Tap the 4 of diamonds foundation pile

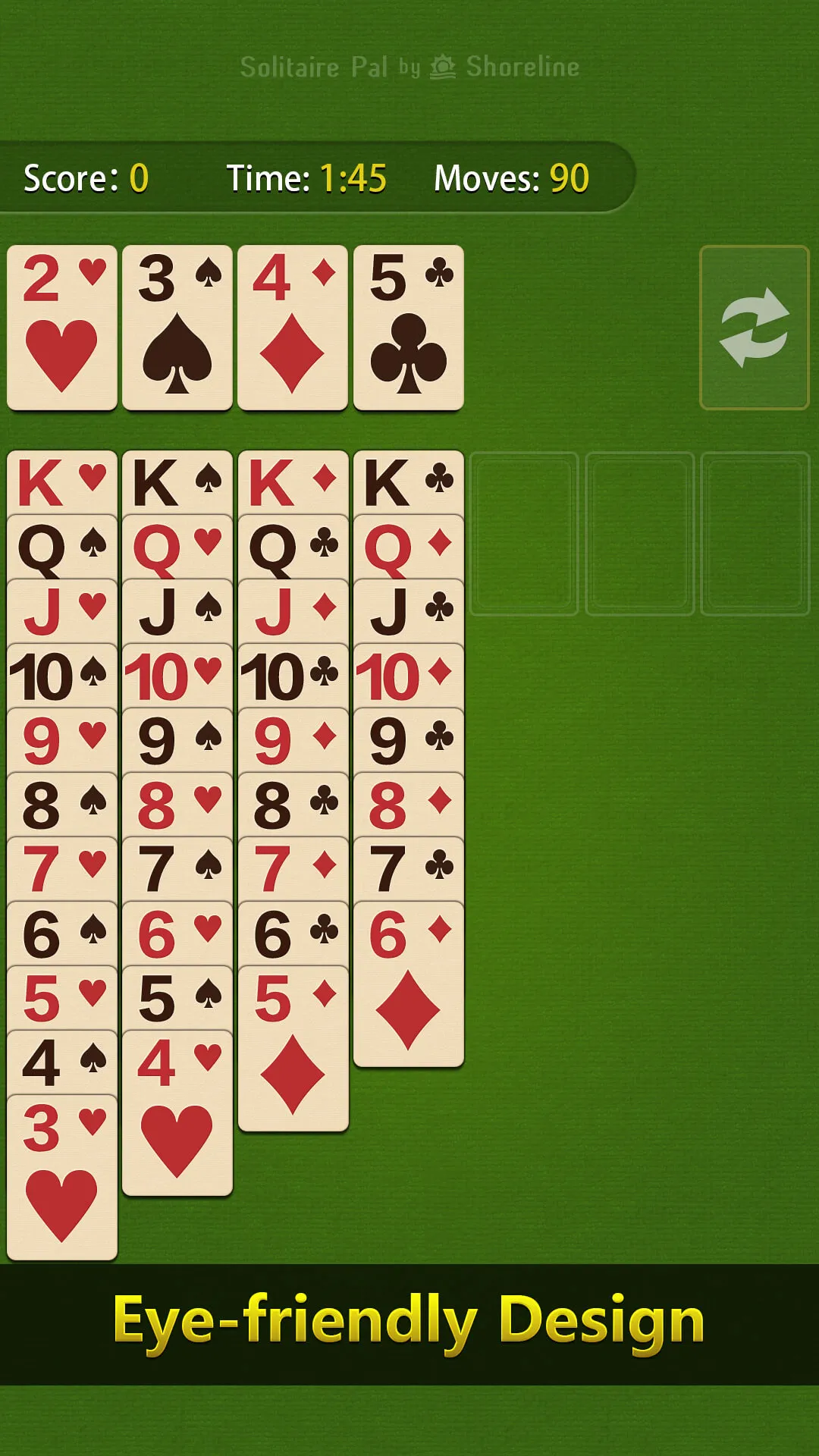pos(293,328)
